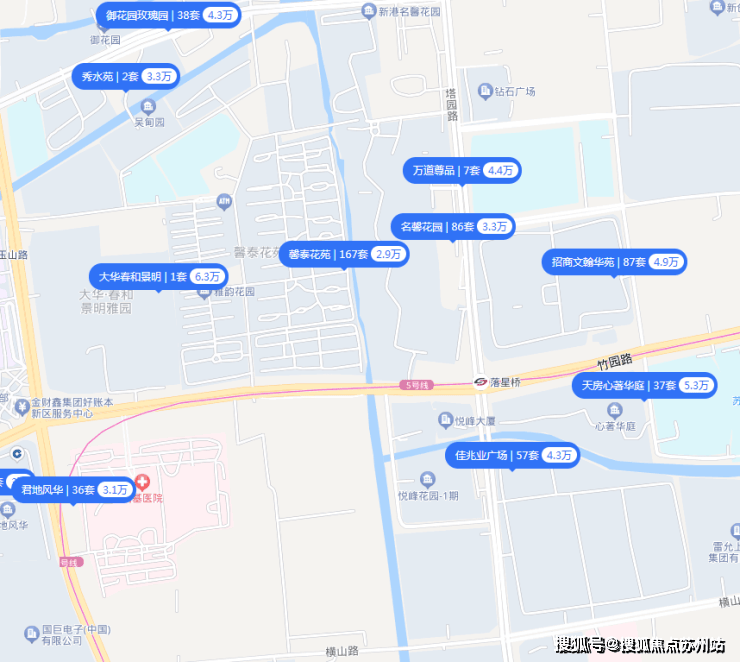The height and width of the screenshot is (662, 740).
Task: Select the 招商文翰华苑 87套 marker
Action: point(614,262)
